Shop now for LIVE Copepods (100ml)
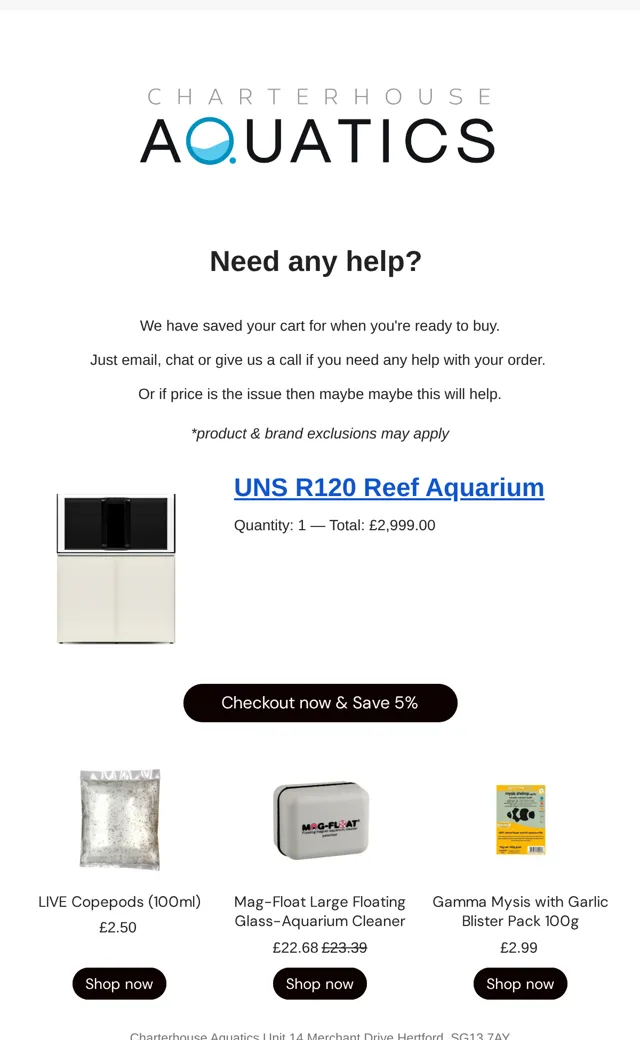This screenshot has height=1040, width=640. click(119, 984)
